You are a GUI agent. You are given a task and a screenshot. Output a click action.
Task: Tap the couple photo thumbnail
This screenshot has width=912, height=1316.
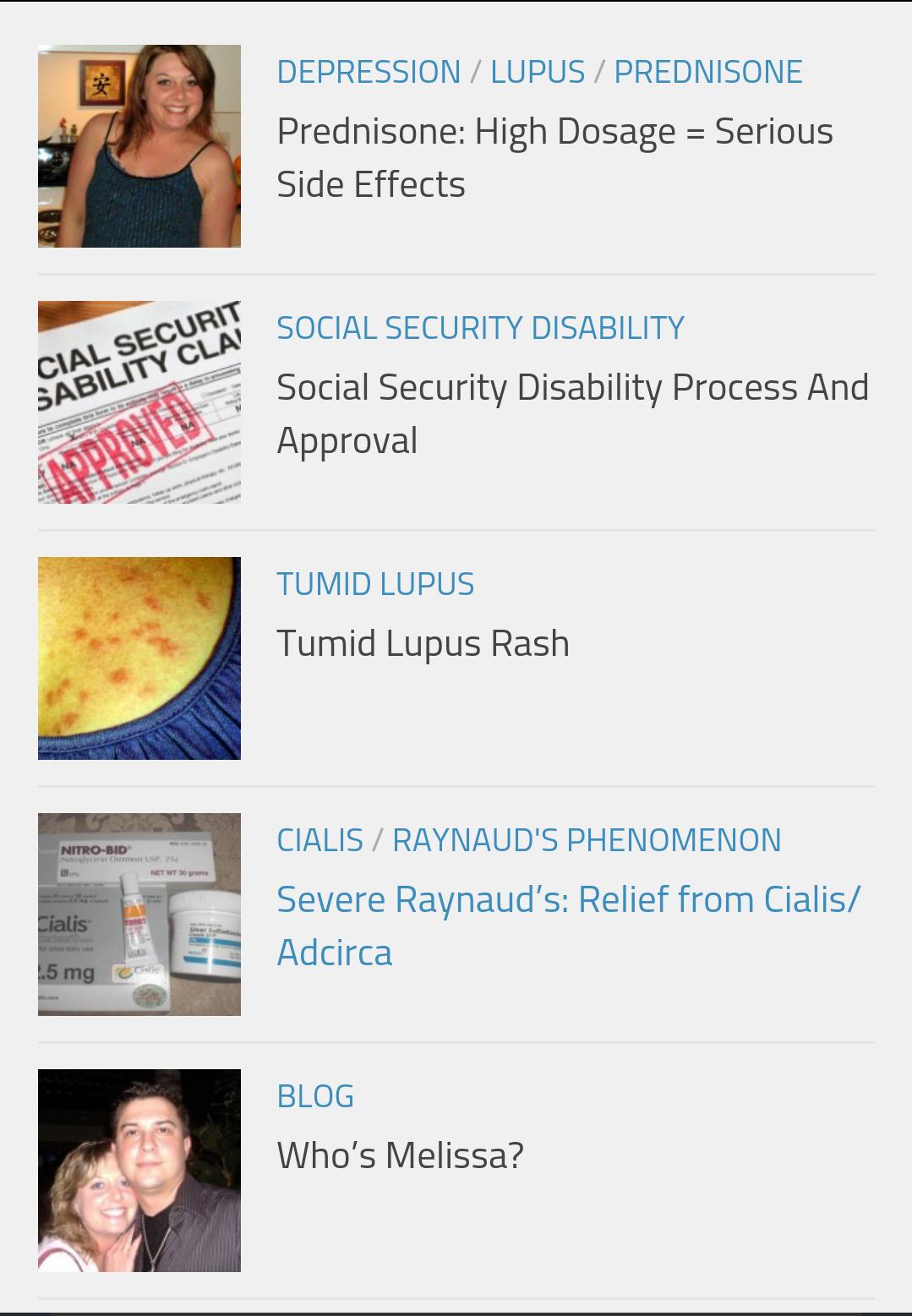(139, 1171)
